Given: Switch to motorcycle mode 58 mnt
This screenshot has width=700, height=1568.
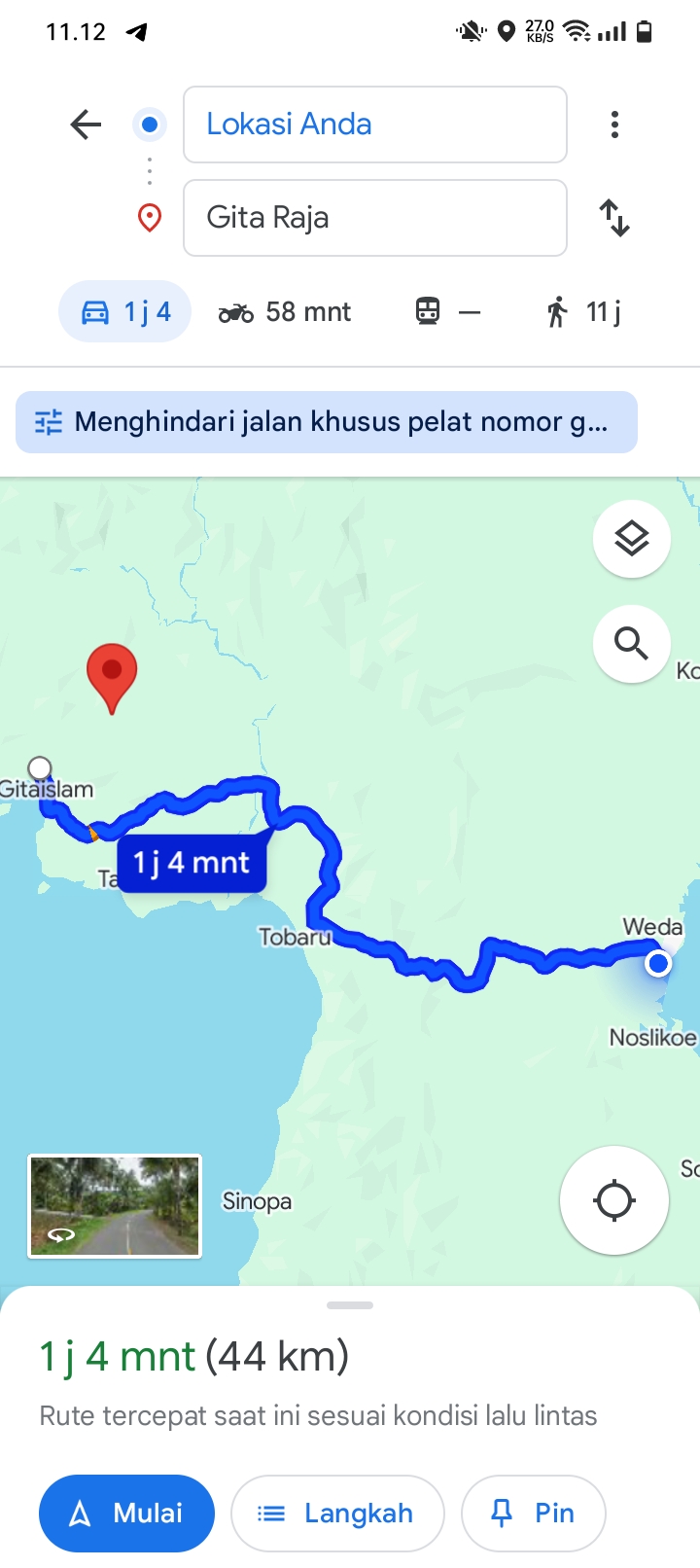Looking at the screenshot, I should [285, 312].
